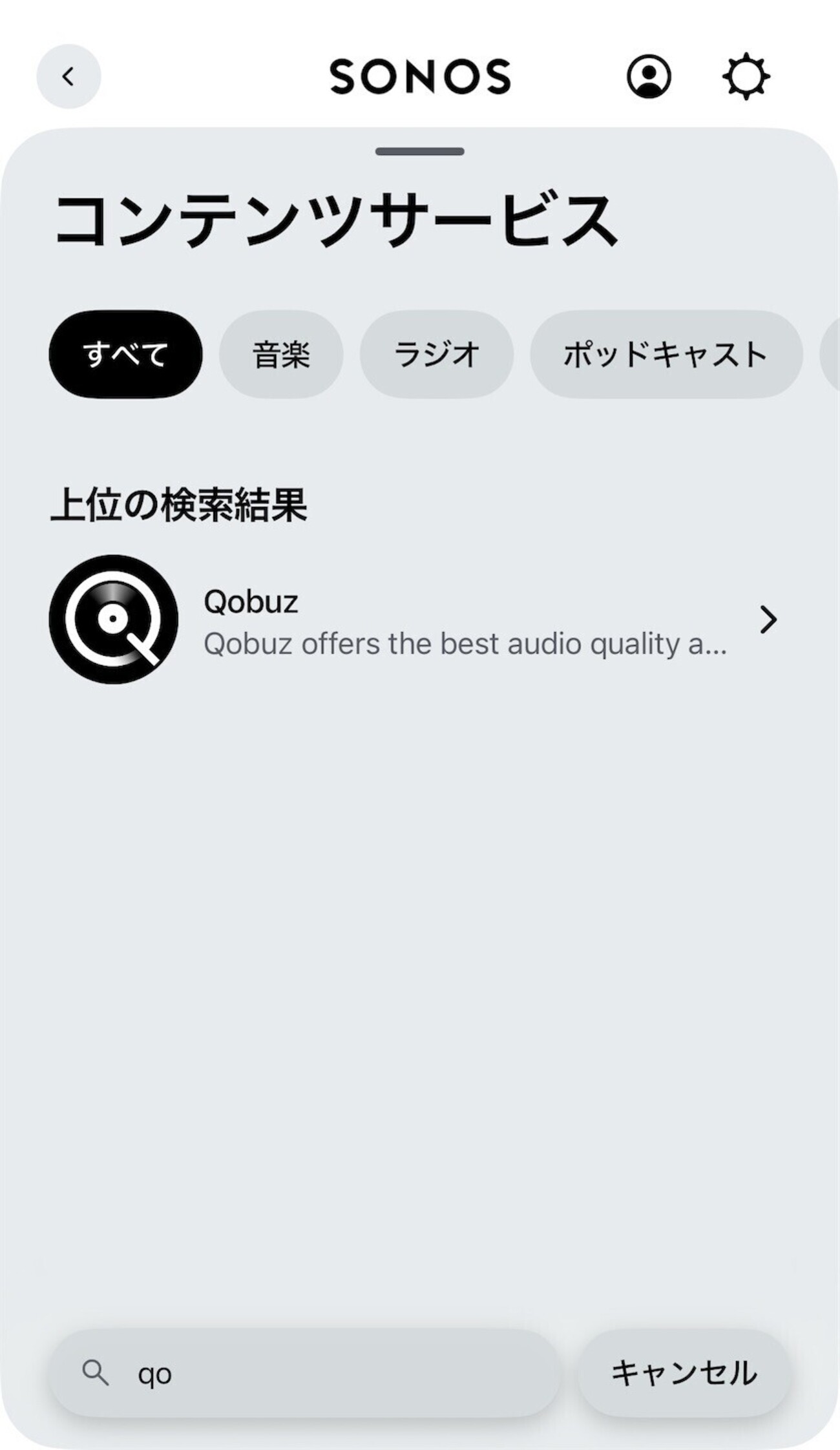Select the すべて filter chip
840x1450 pixels.
[x=125, y=354]
